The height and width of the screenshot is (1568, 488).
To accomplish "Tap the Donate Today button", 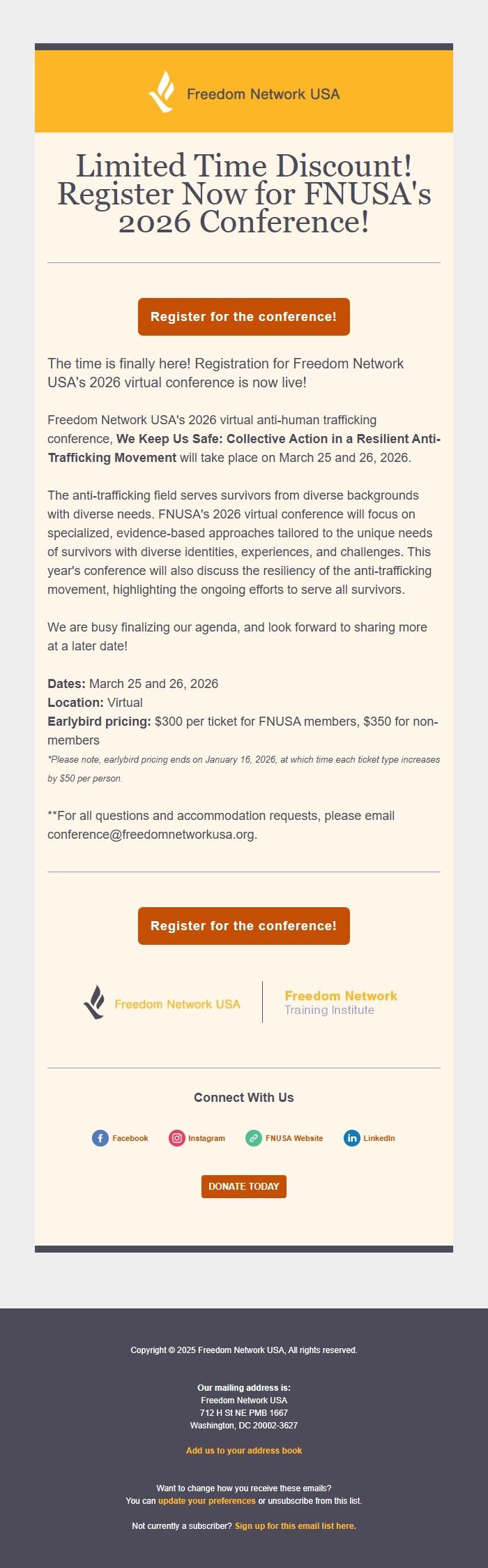I will pos(243,1186).
